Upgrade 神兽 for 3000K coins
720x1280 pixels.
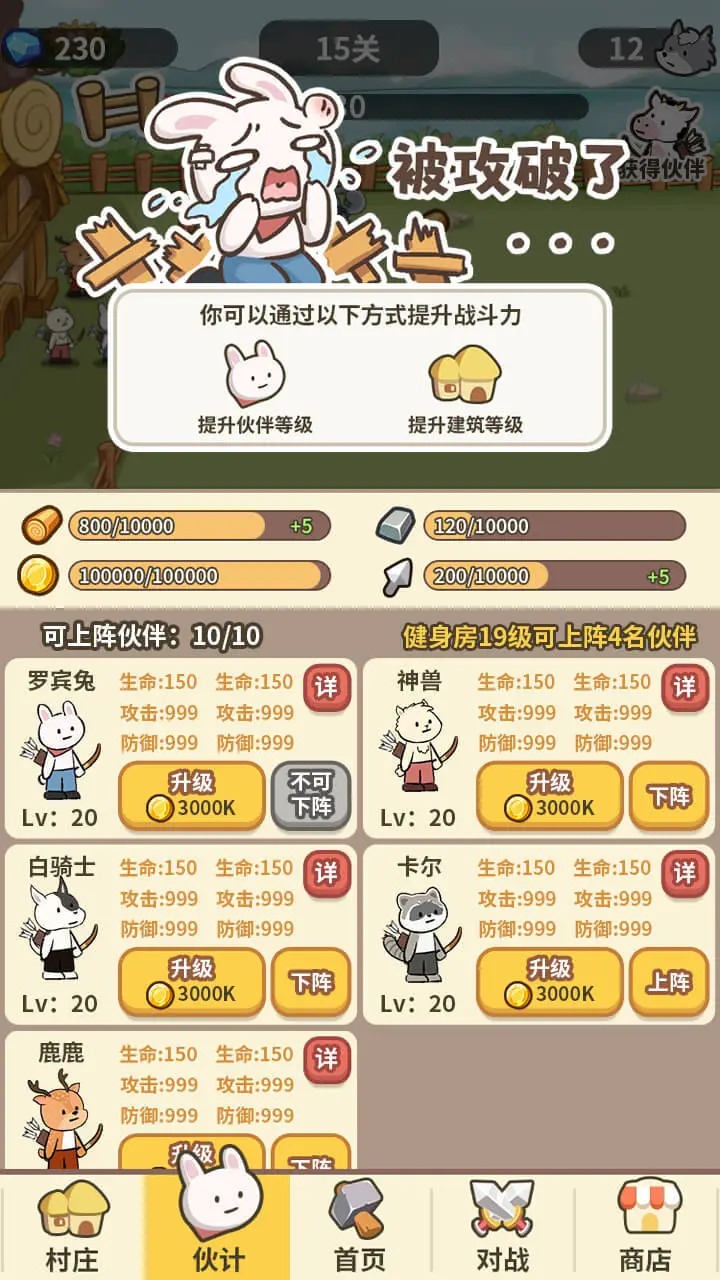(x=550, y=796)
